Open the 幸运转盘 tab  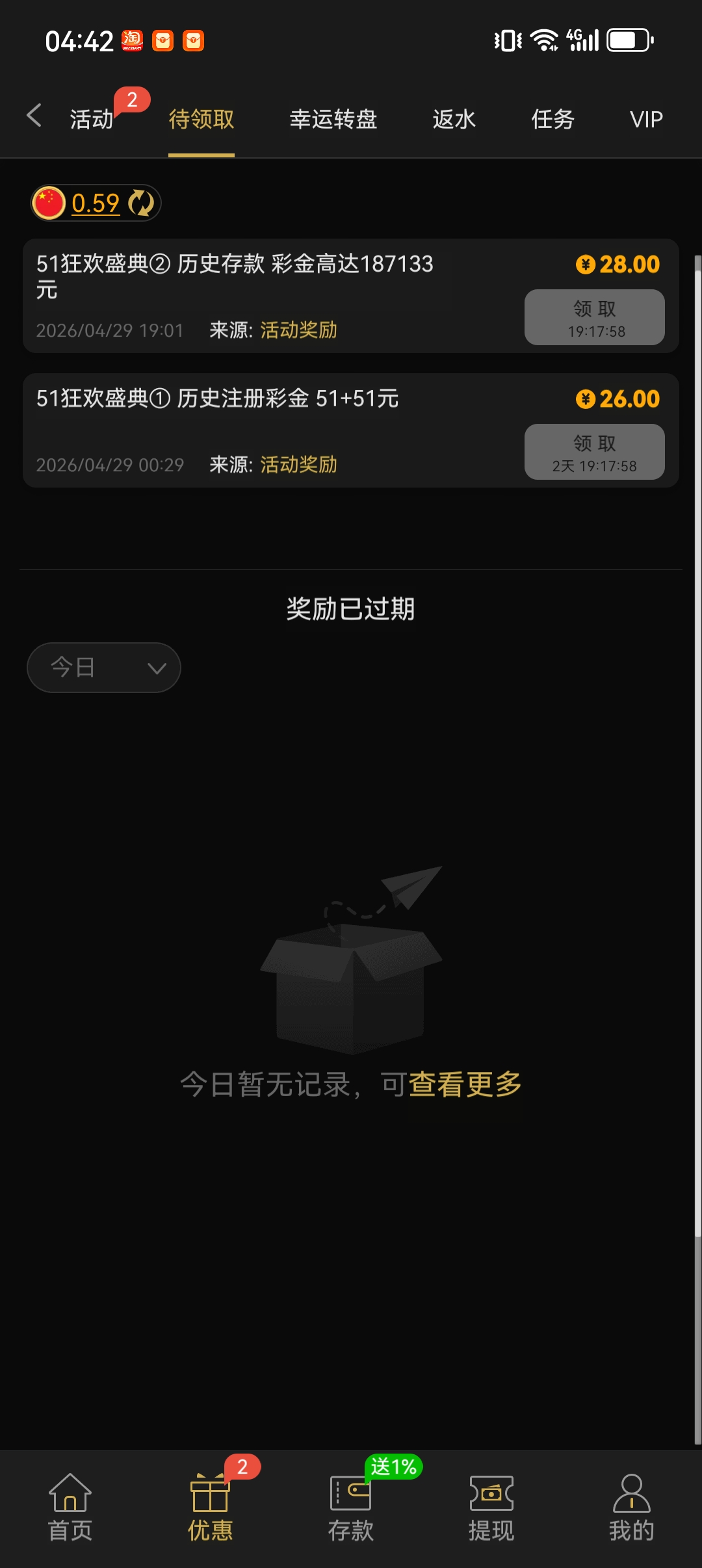tap(333, 119)
